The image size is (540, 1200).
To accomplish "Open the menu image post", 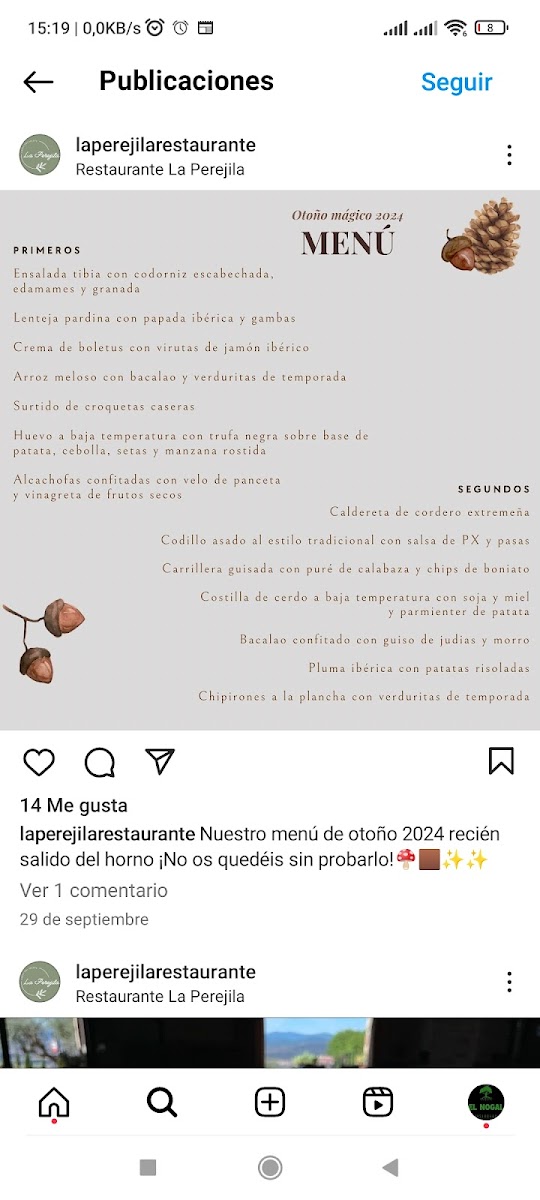I will 270,460.
